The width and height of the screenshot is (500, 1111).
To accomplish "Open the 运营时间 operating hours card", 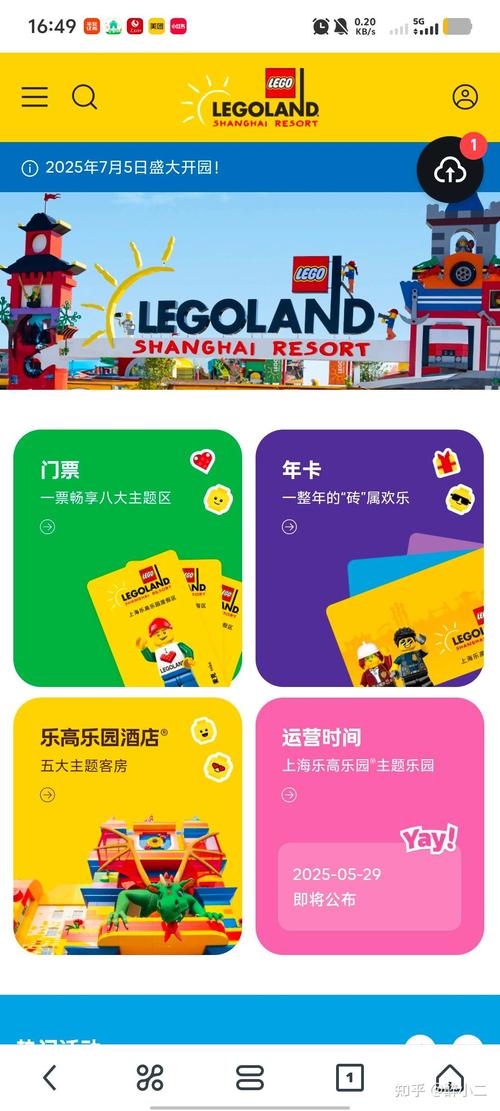I will [x=370, y=826].
